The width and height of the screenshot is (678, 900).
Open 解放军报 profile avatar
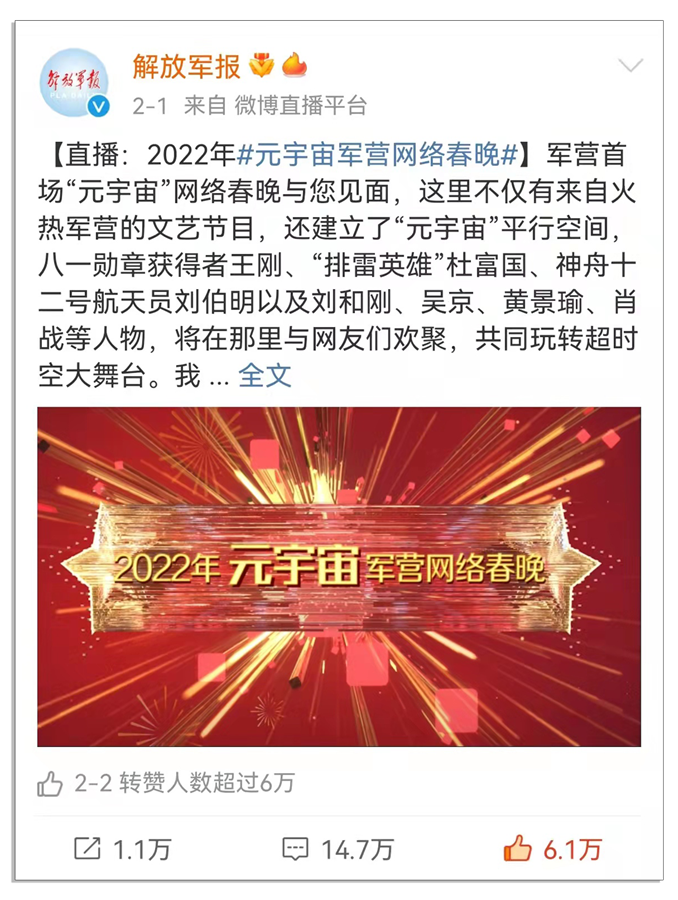point(74,82)
